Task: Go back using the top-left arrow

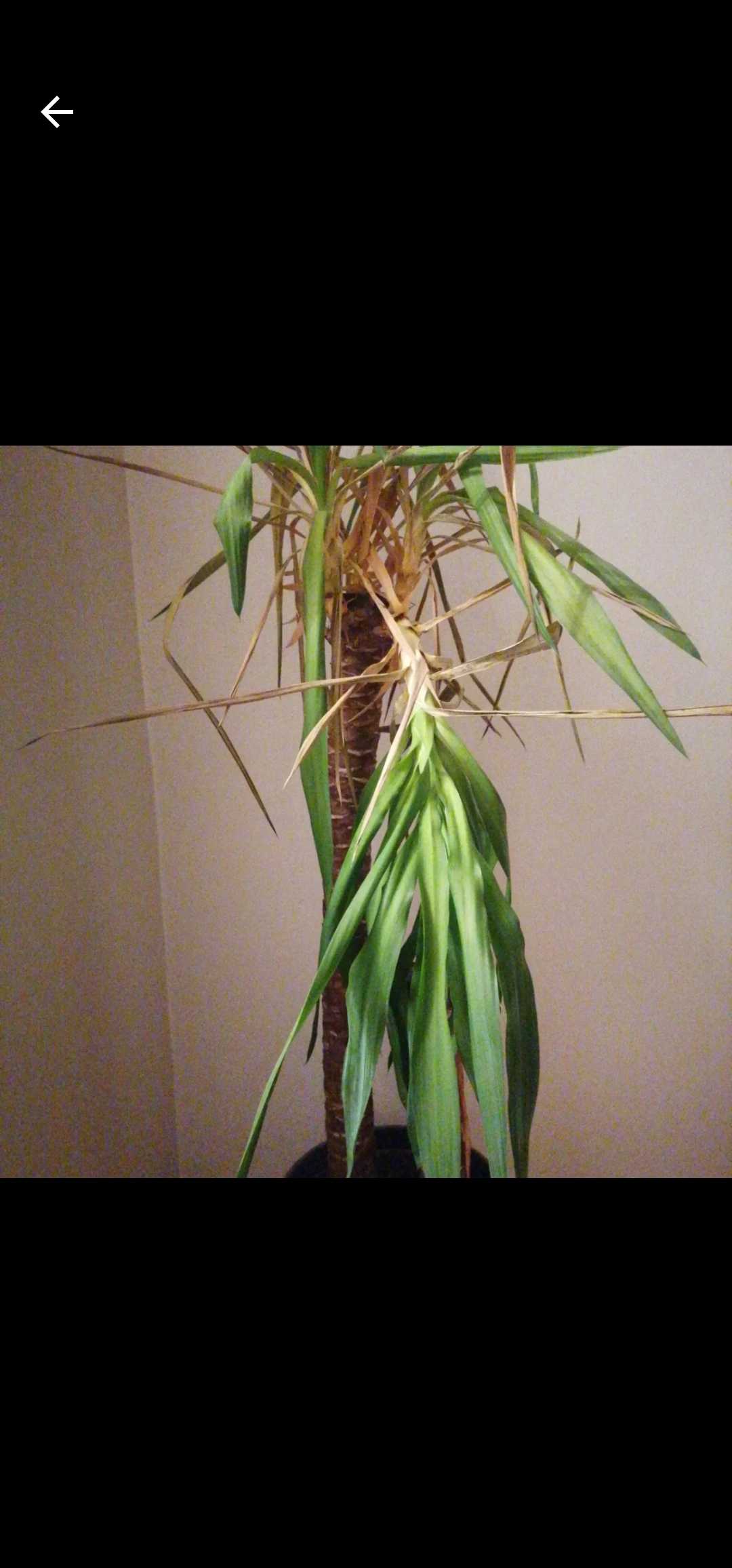Action: pos(57,112)
